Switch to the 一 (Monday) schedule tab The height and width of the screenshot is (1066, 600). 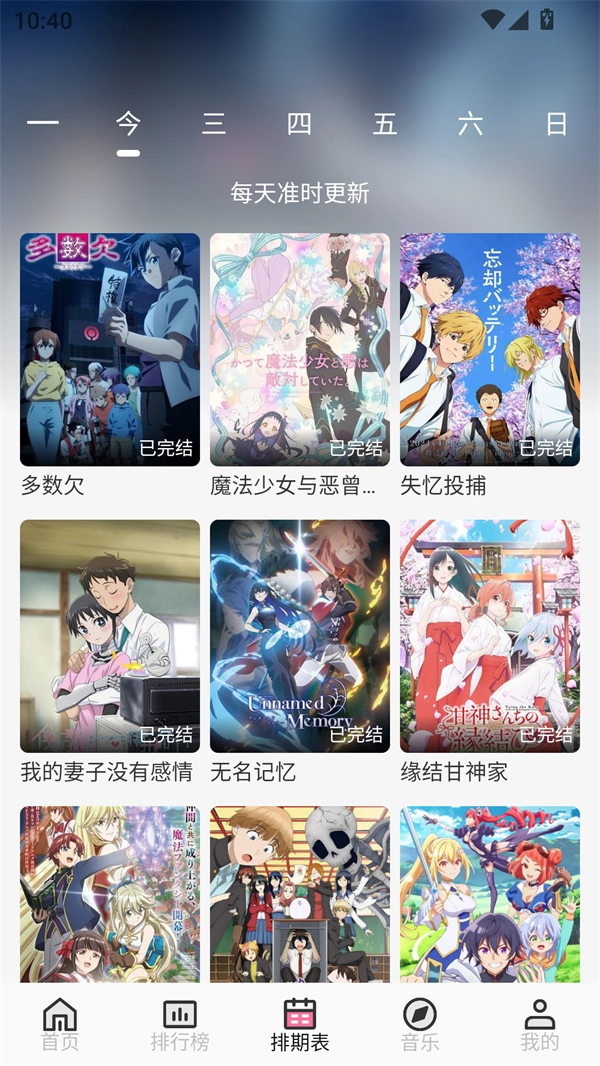pos(43,124)
